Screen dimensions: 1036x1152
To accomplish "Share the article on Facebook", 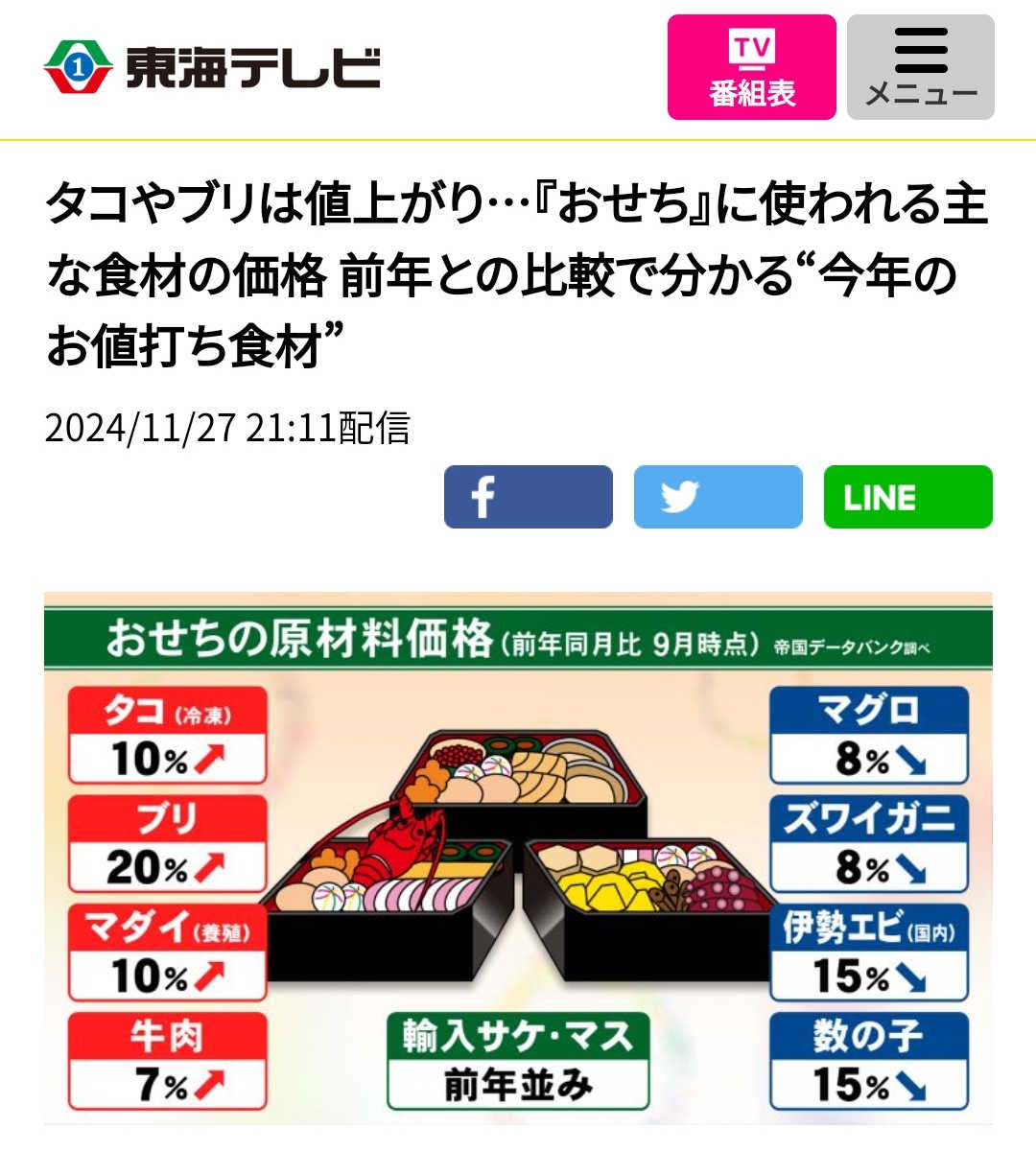I will (x=528, y=497).
